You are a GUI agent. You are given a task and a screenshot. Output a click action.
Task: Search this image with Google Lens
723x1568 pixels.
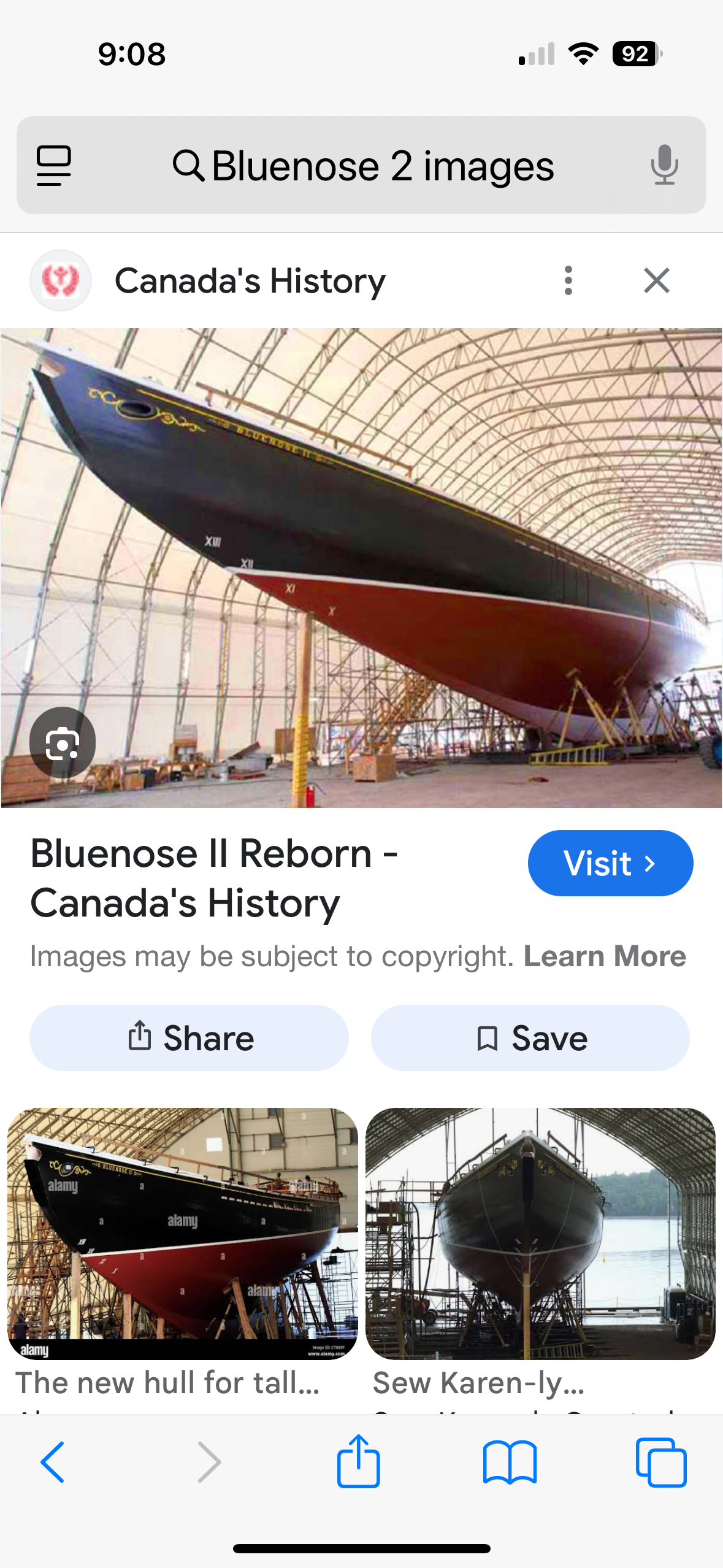63,743
